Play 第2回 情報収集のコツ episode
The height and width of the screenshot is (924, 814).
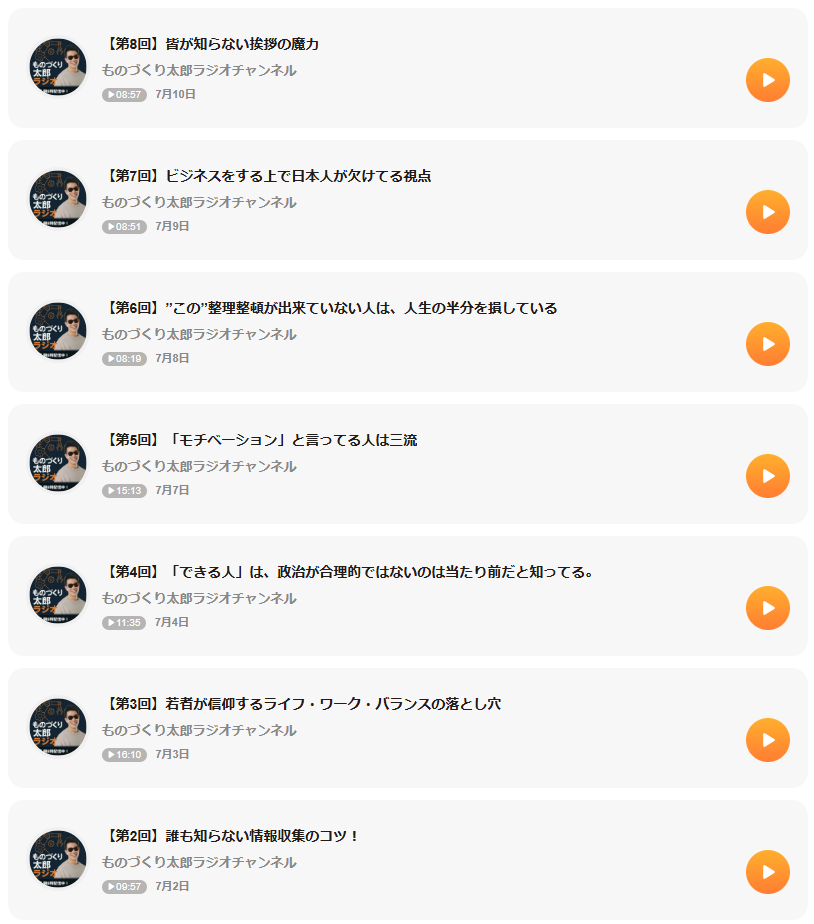point(767,872)
